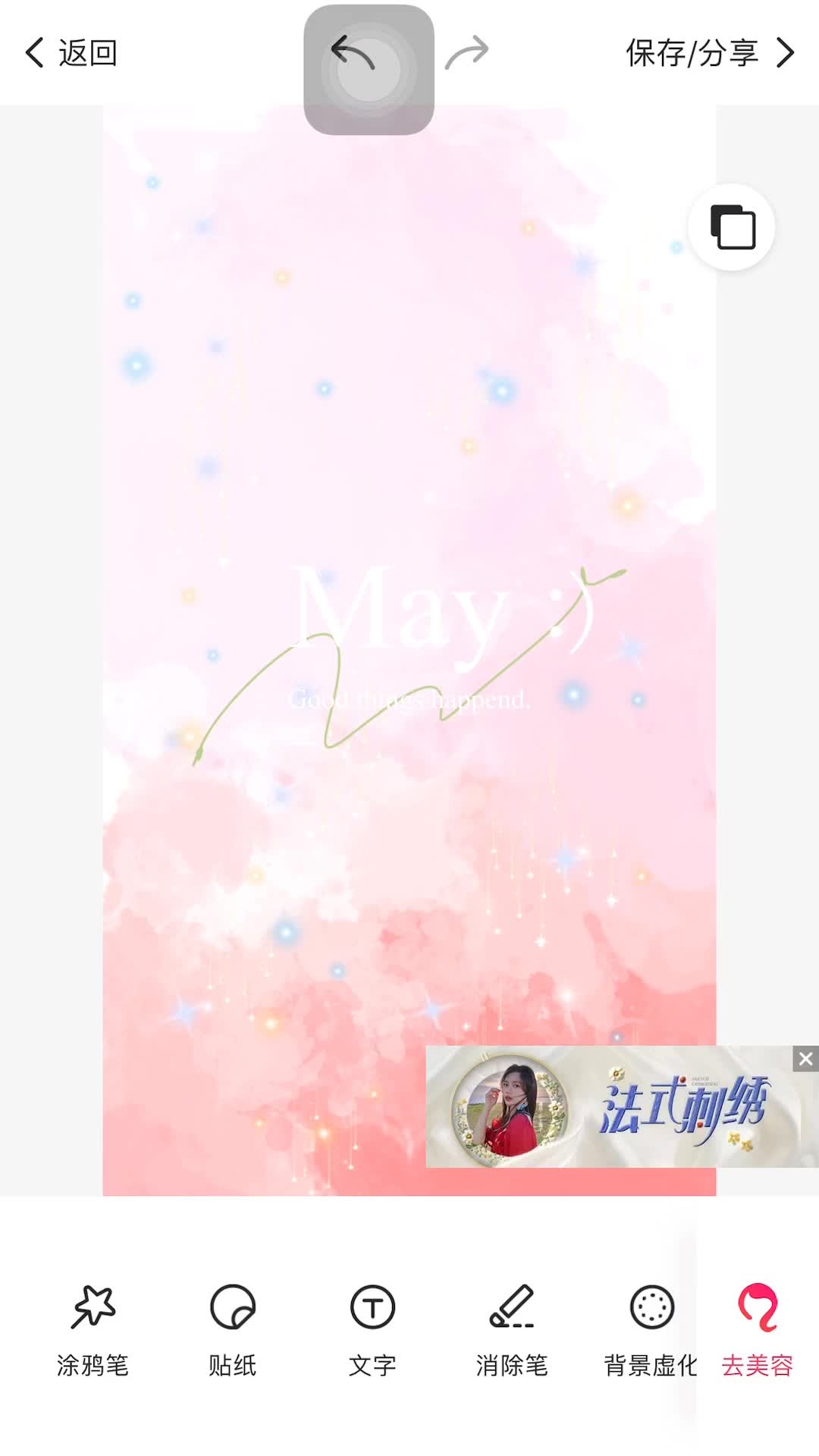
Task: Open 保存/分享 to save or share
Action: tap(709, 53)
